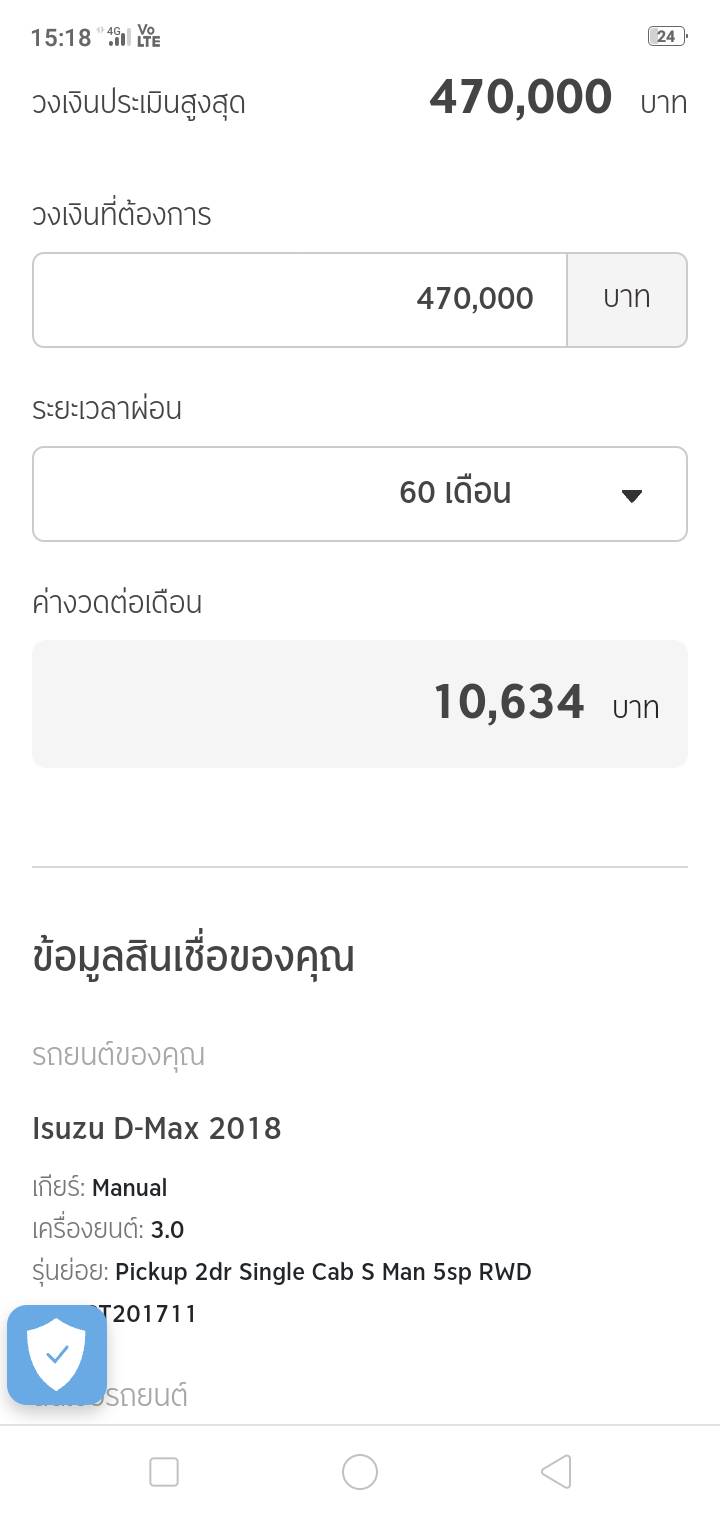
Task: Open the 60 เดือน installment period dropdown
Action: pos(360,493)
